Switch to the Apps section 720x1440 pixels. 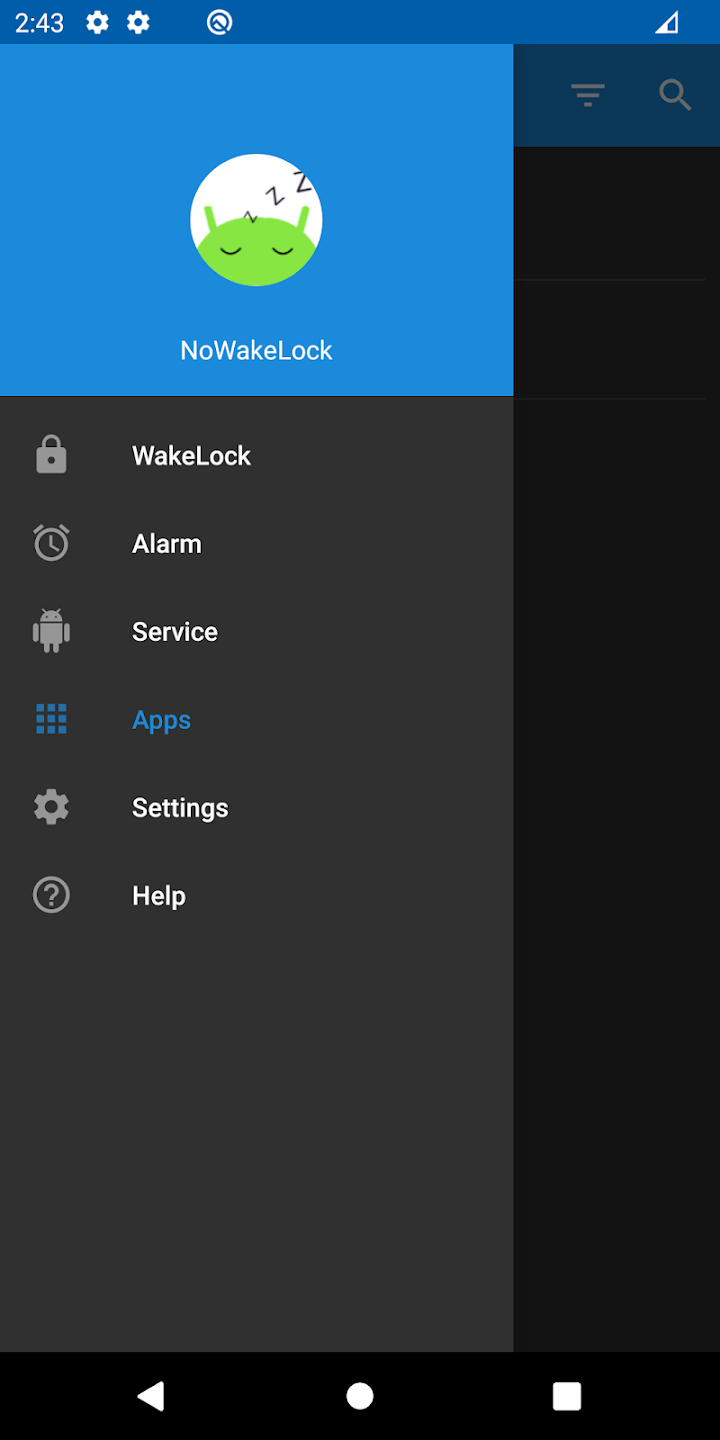[x=161, y=720]
